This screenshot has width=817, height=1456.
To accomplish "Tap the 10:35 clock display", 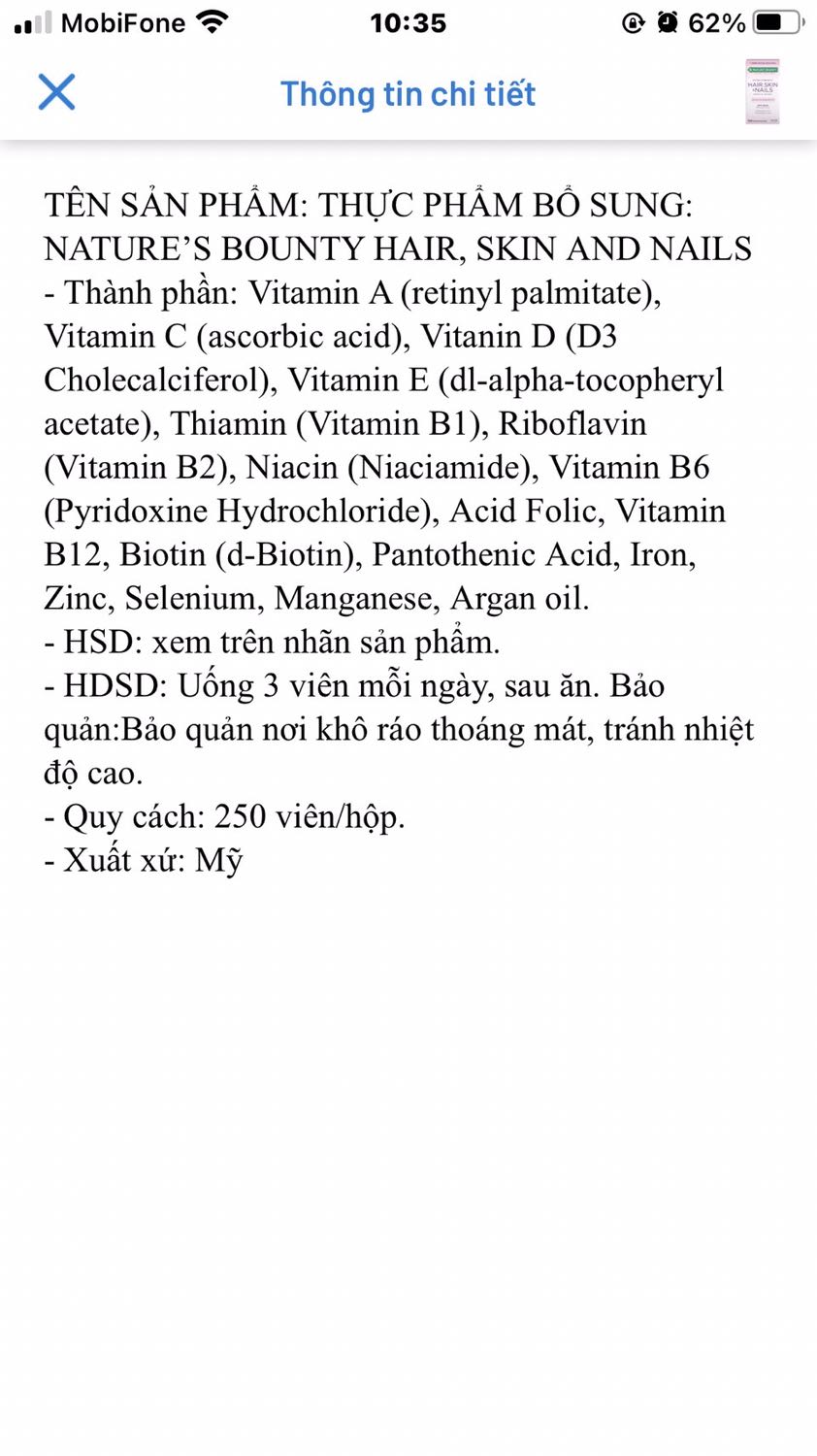I will click(x=408, y=22).
